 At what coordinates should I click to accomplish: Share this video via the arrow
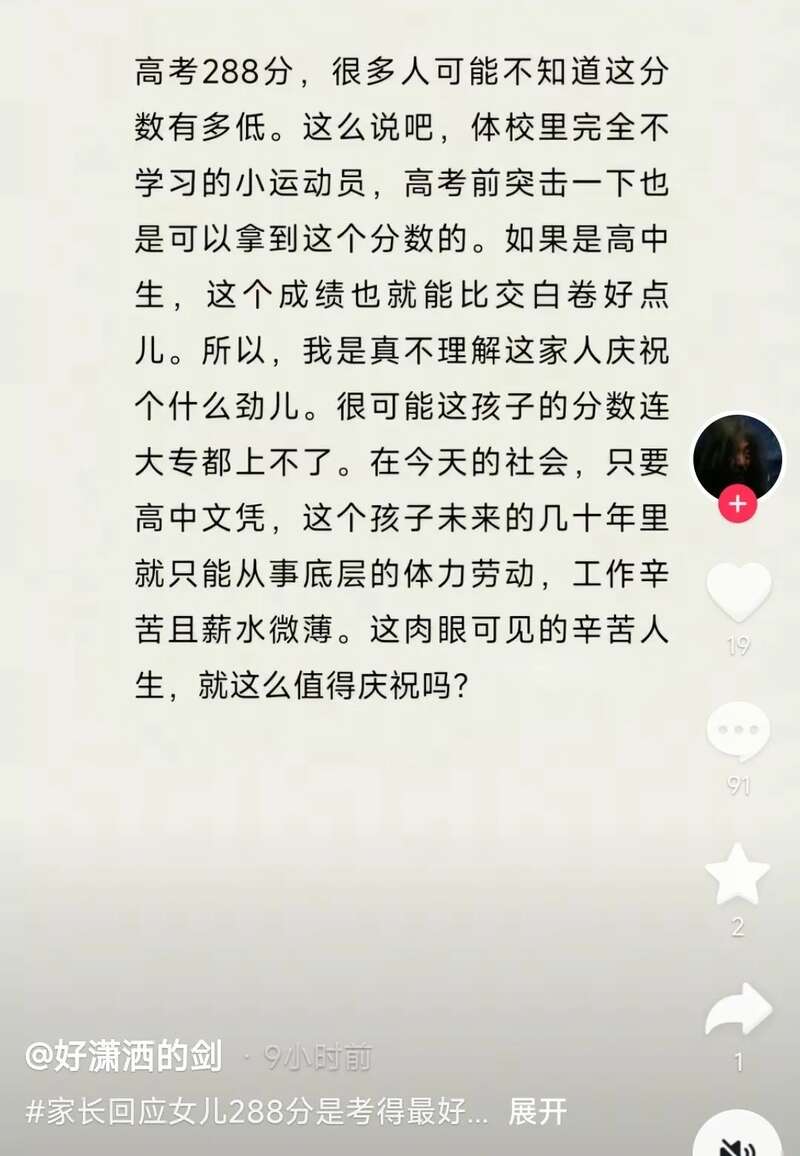738,1012
